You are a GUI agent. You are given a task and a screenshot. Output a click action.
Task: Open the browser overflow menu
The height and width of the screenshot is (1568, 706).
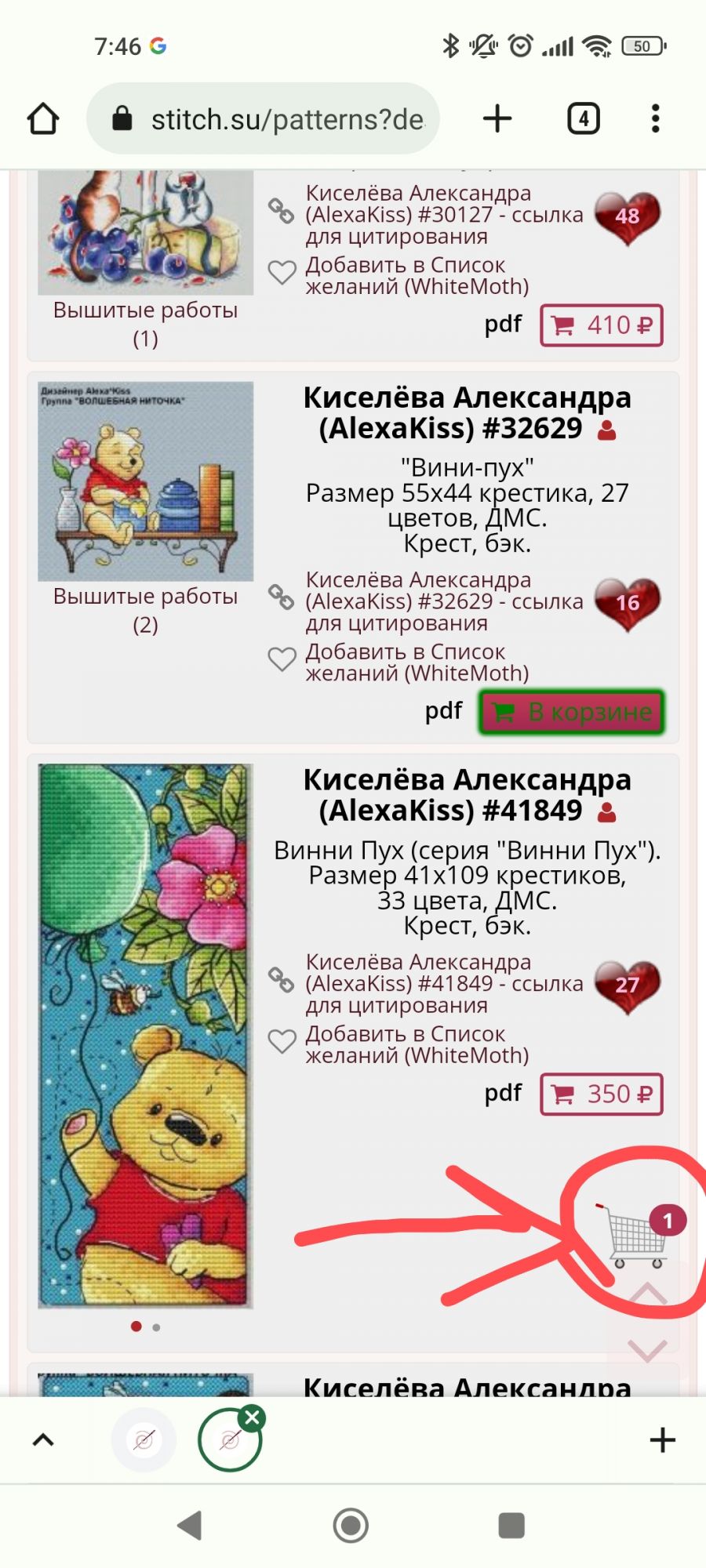click(x=656, y=119)
